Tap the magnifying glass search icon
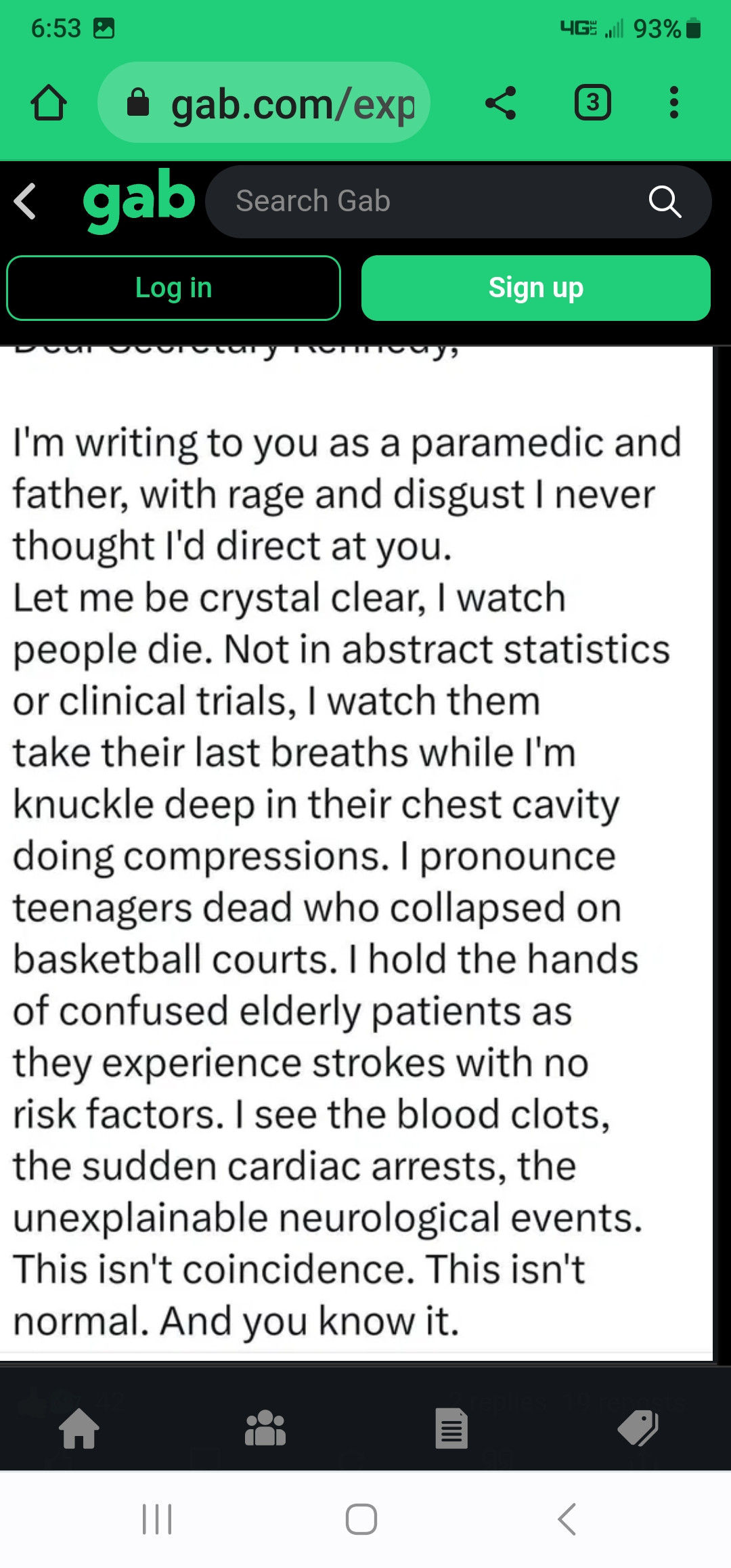This screenshot has width=731, height=1568. (665, 202)
